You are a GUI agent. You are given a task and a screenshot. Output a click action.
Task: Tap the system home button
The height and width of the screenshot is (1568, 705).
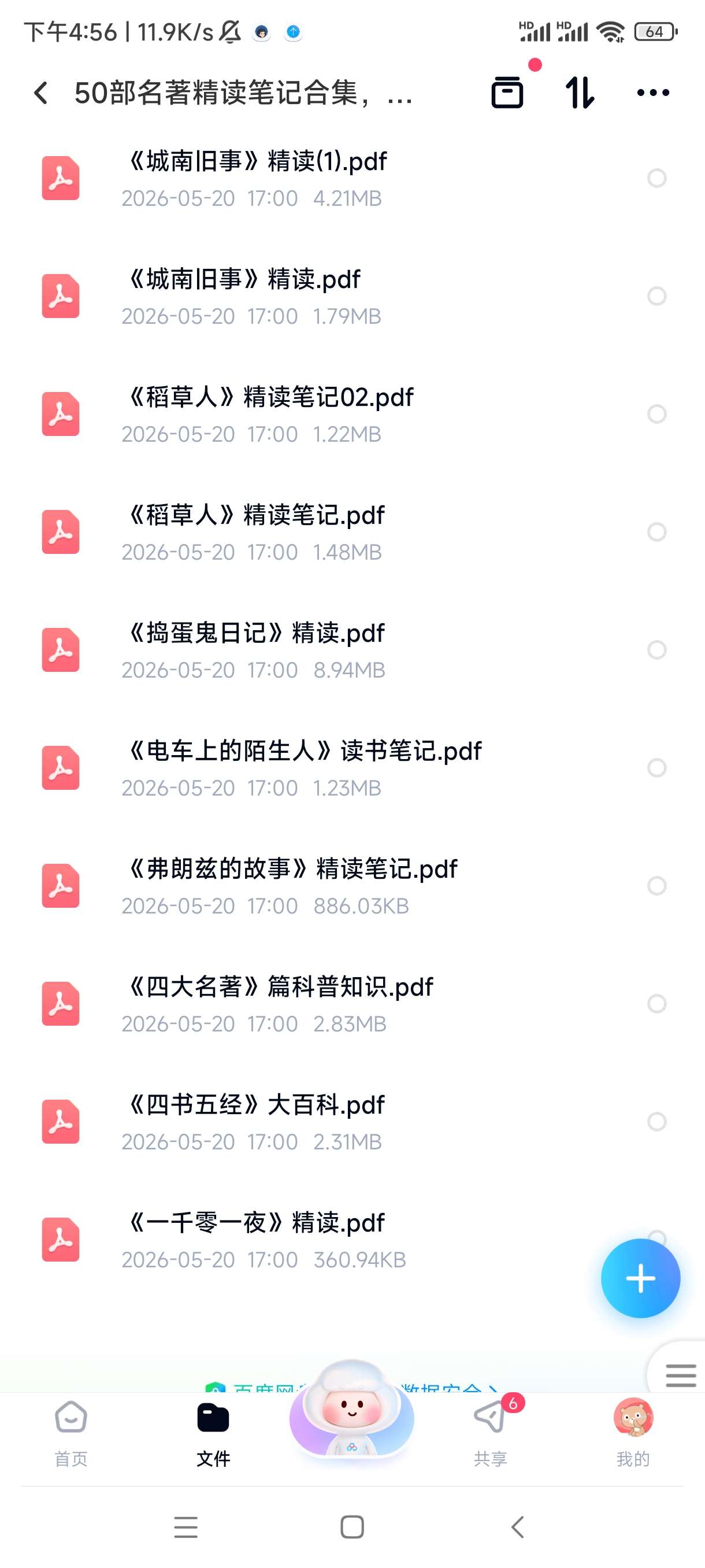click(x=352, y=1526)
